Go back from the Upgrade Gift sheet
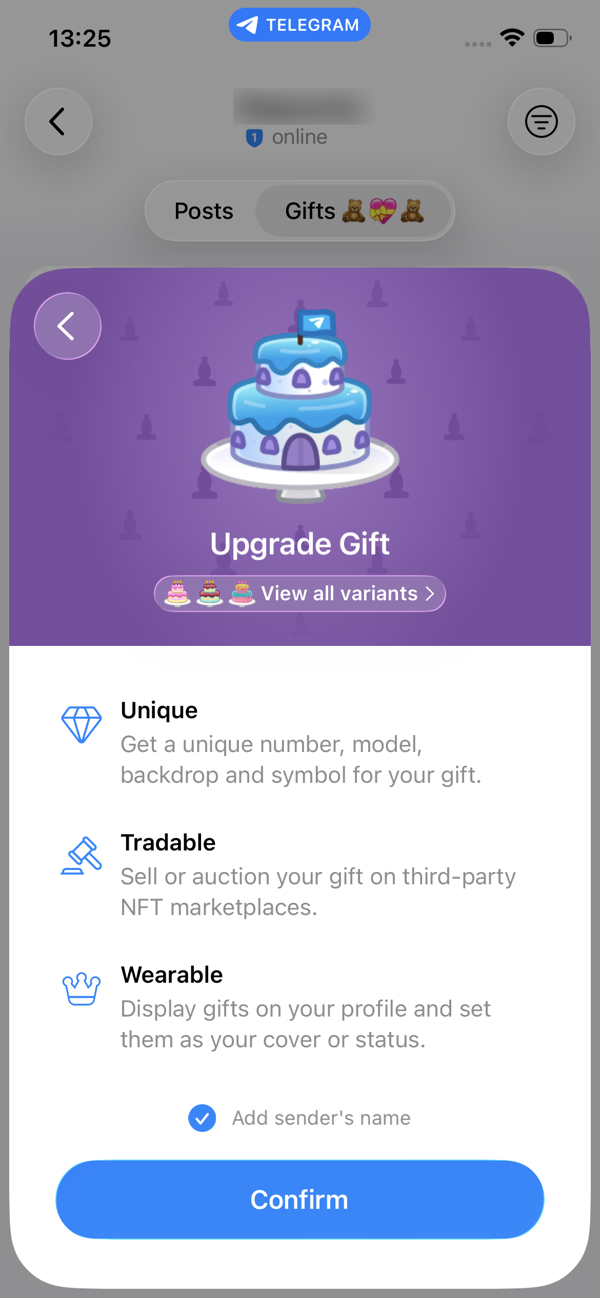This screenshot has width=600, height=1298. (67, 326)
